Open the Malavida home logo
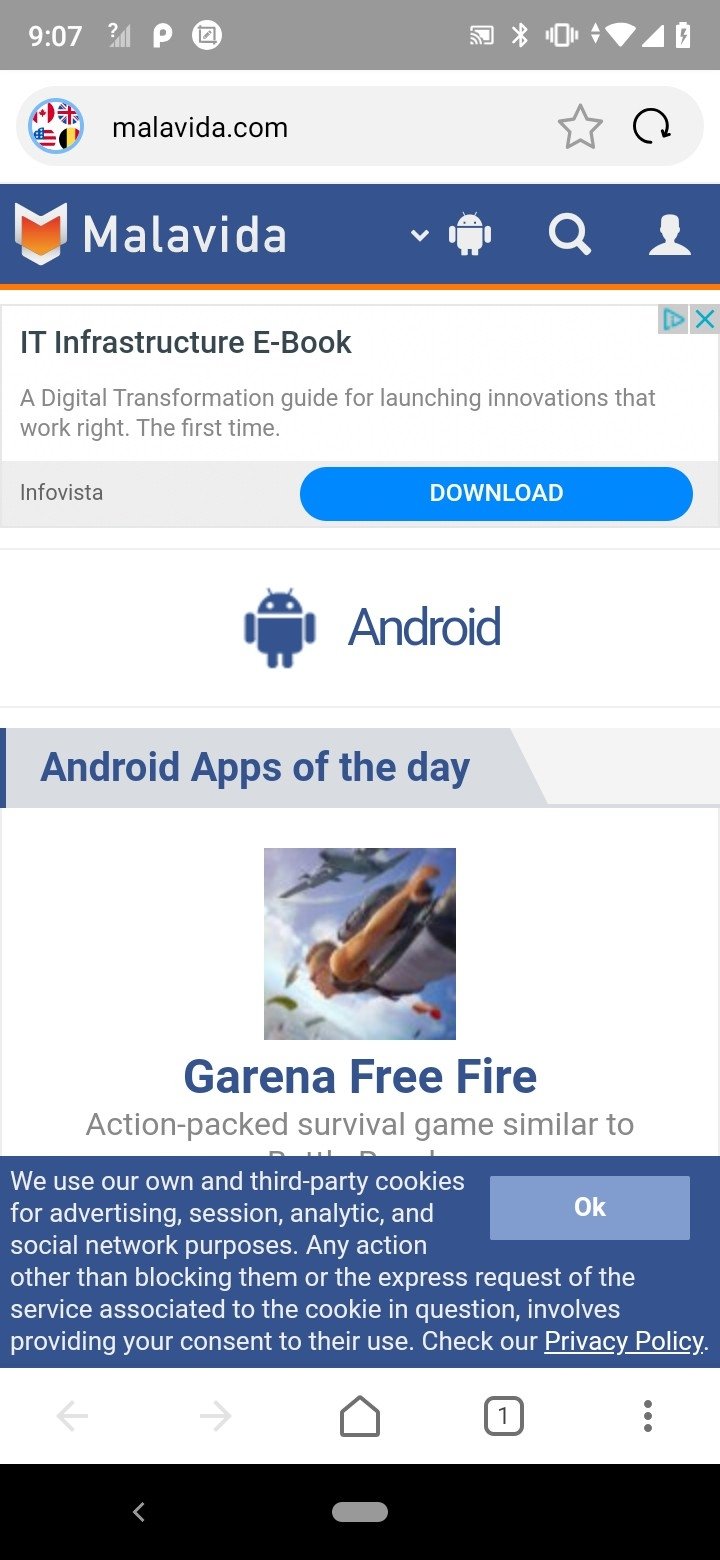Image resolution: width=720 pixels, height=1560 pixels. (151, 235)
